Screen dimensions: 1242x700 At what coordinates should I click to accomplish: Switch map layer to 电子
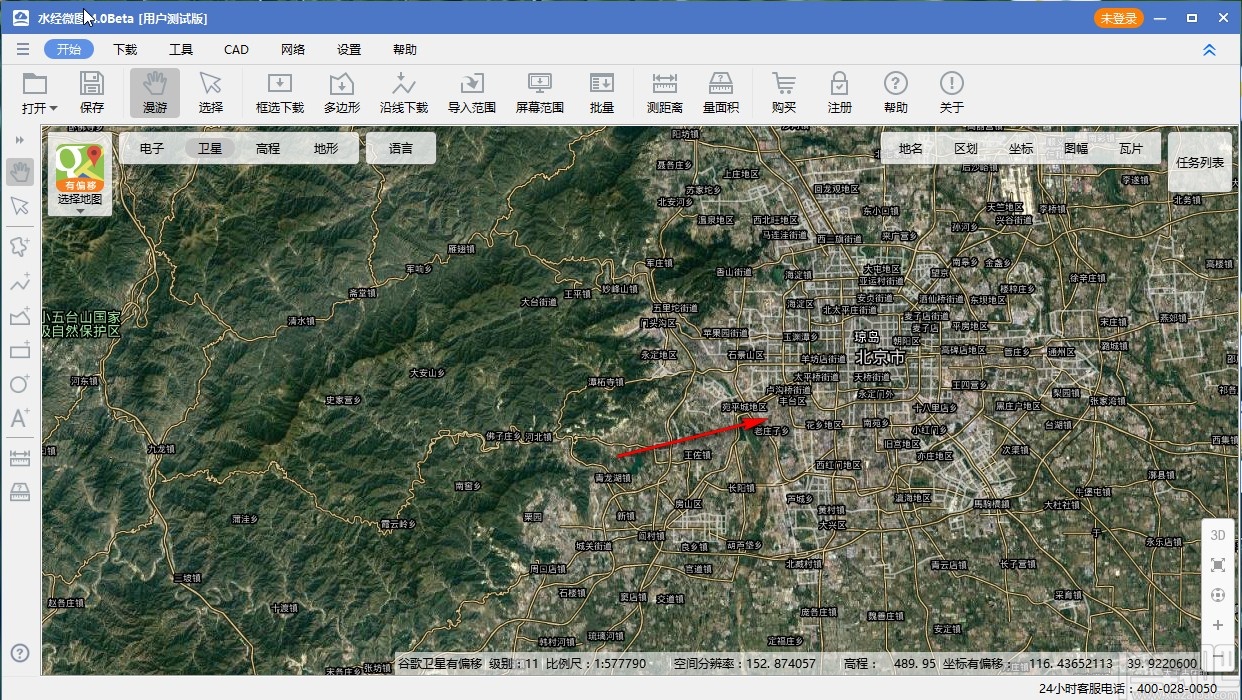point(152,148)
